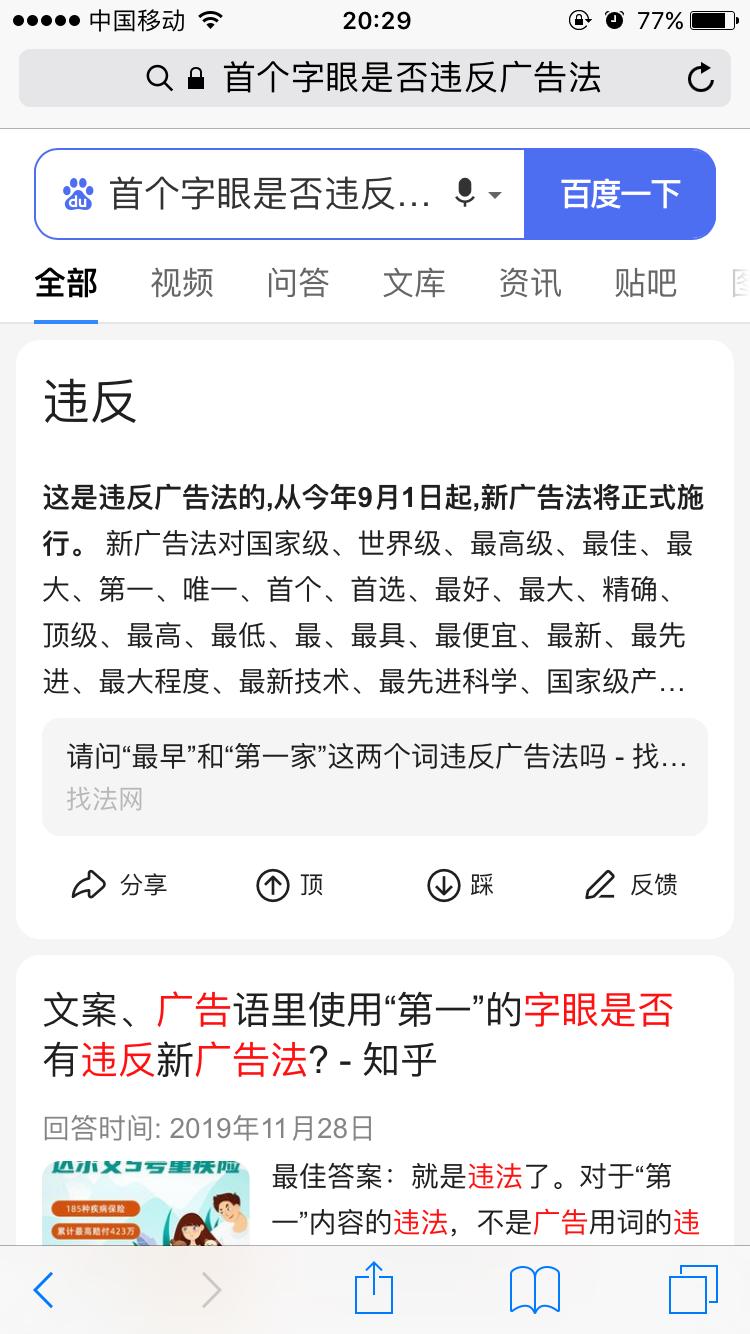The image size is (750, 1334).
Task: Tap the Baidu search input field
Action: pos(270,194)
